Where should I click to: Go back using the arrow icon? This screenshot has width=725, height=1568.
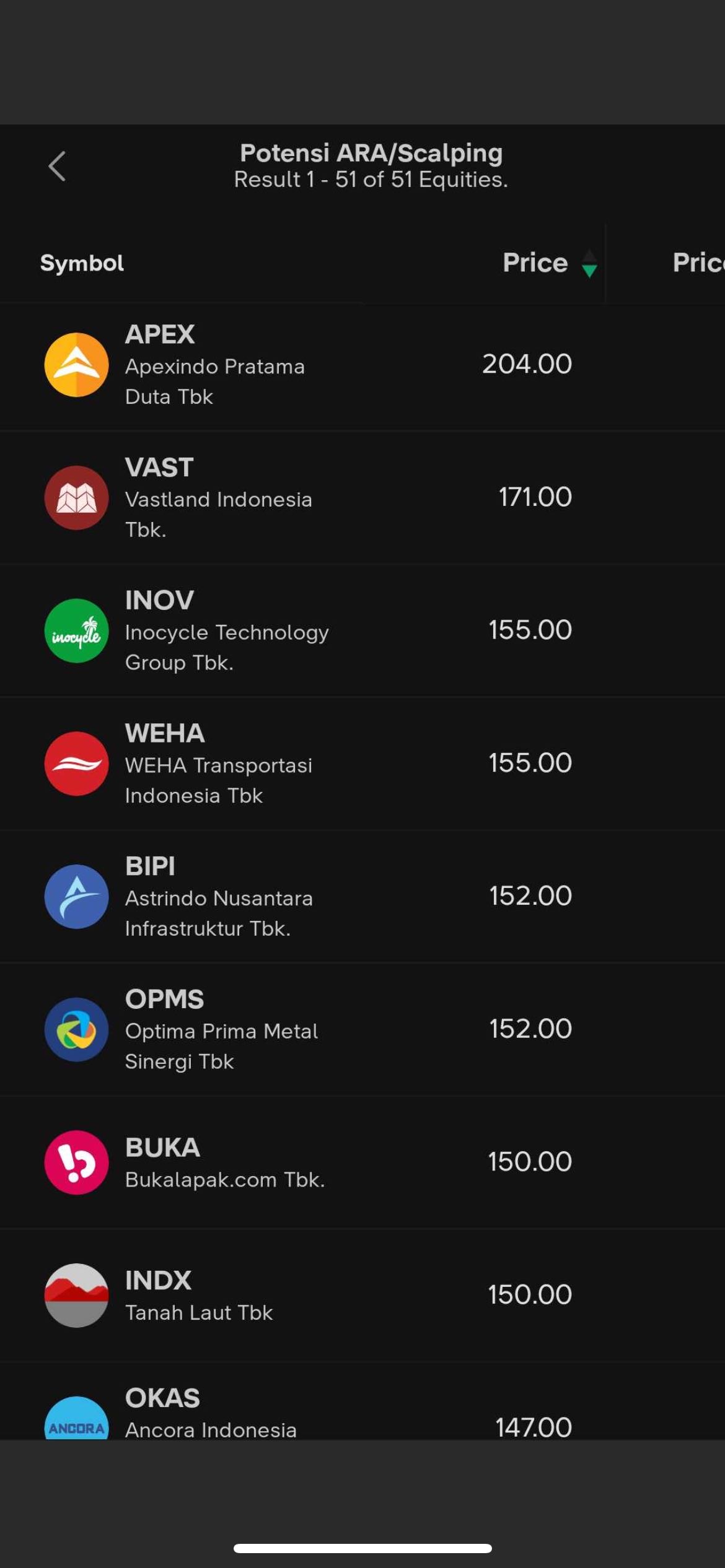coord(57,166)
